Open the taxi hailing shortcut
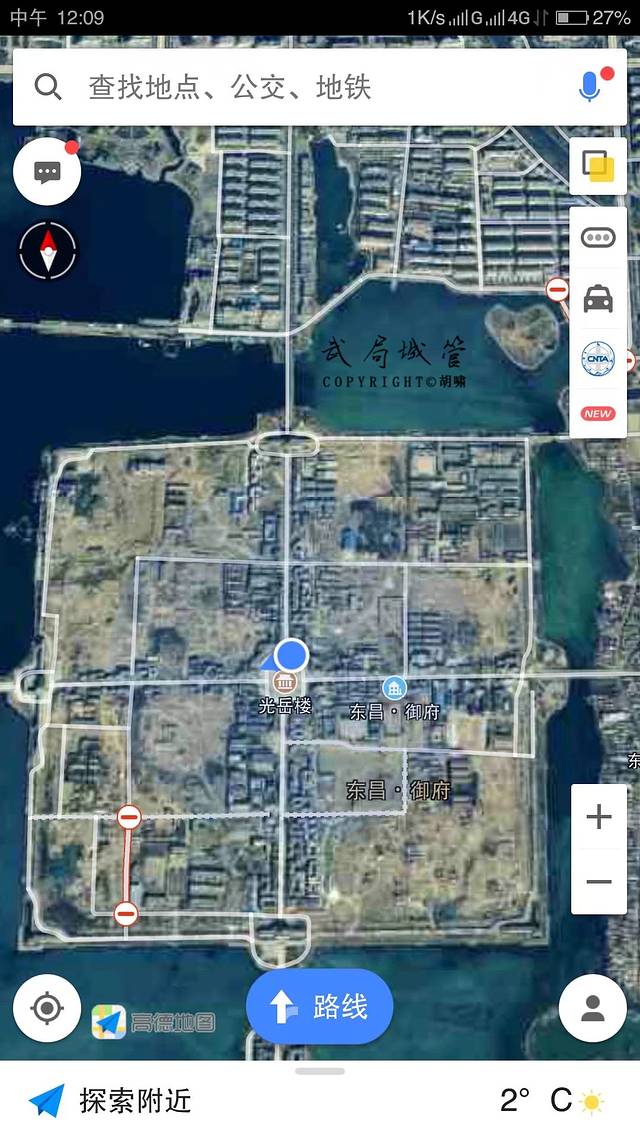Image resolution: width=640 pixels, height=1137 pixels. point(598,297)
